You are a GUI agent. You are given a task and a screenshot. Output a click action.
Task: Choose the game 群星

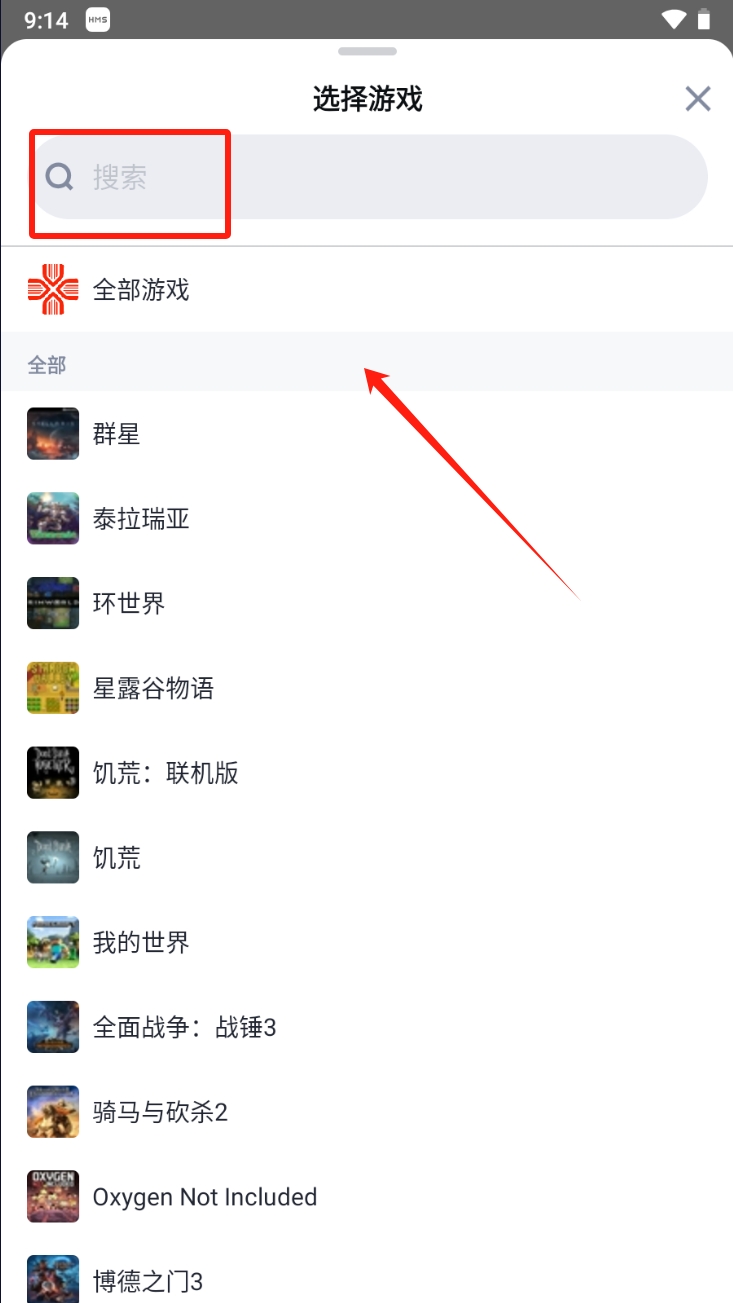point(117,434)
